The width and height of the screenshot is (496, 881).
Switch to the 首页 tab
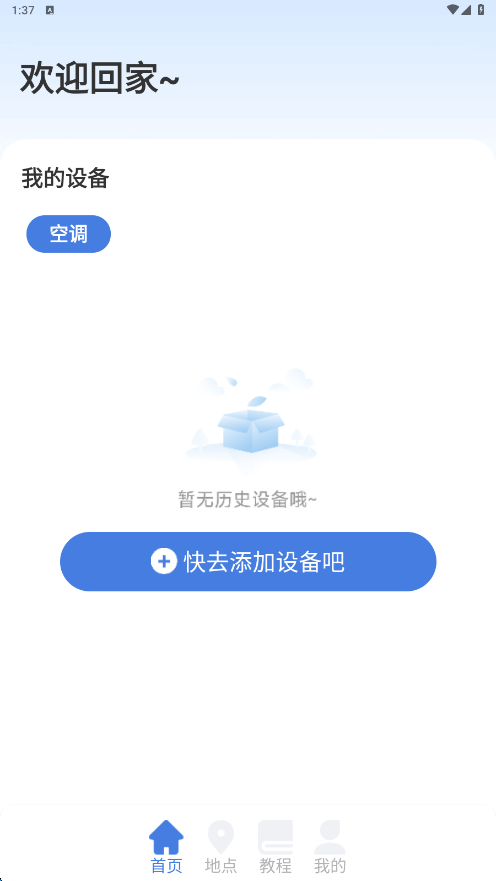click(166, 846)
